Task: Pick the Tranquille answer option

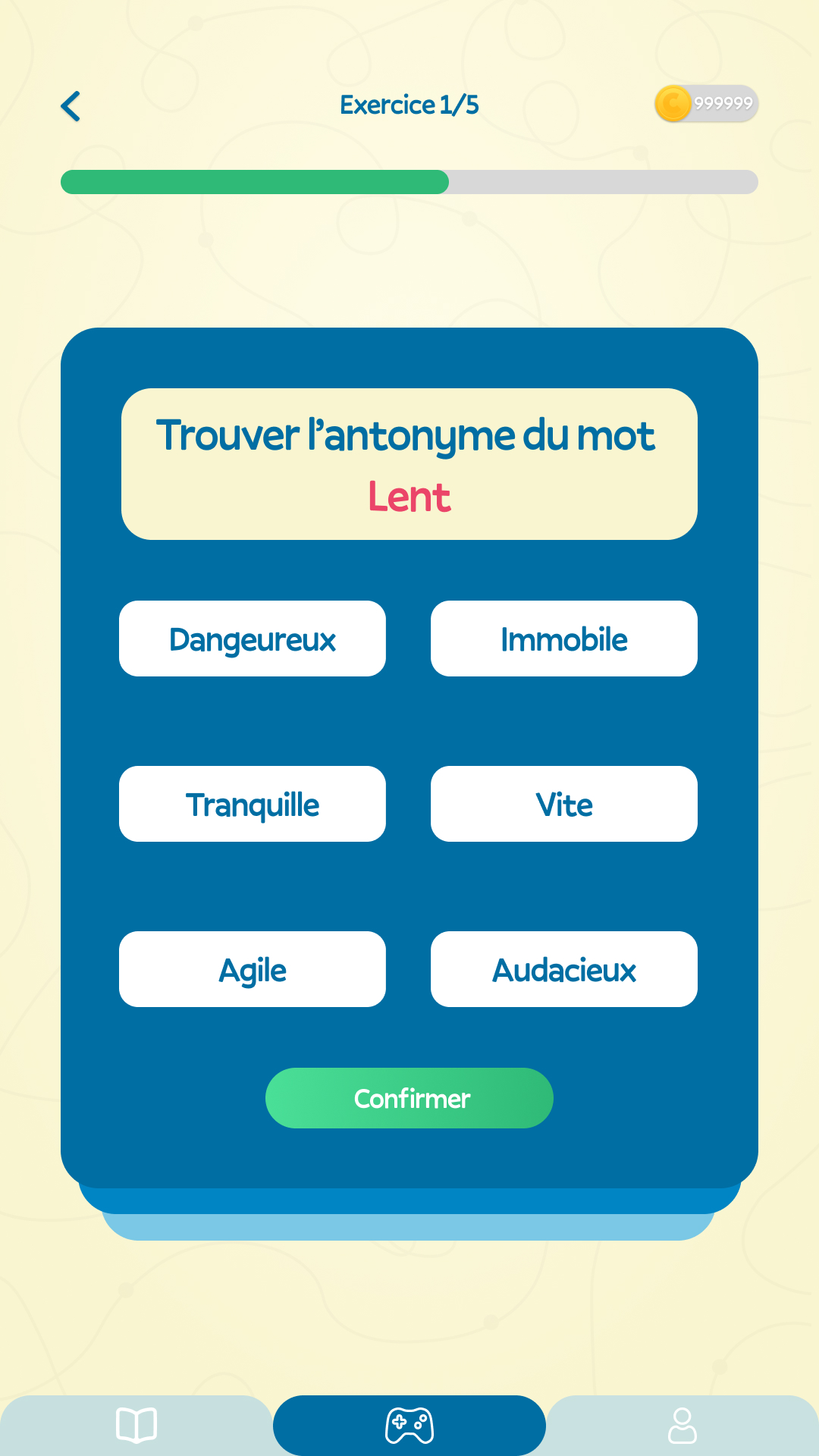Action: tap(253, 804)
